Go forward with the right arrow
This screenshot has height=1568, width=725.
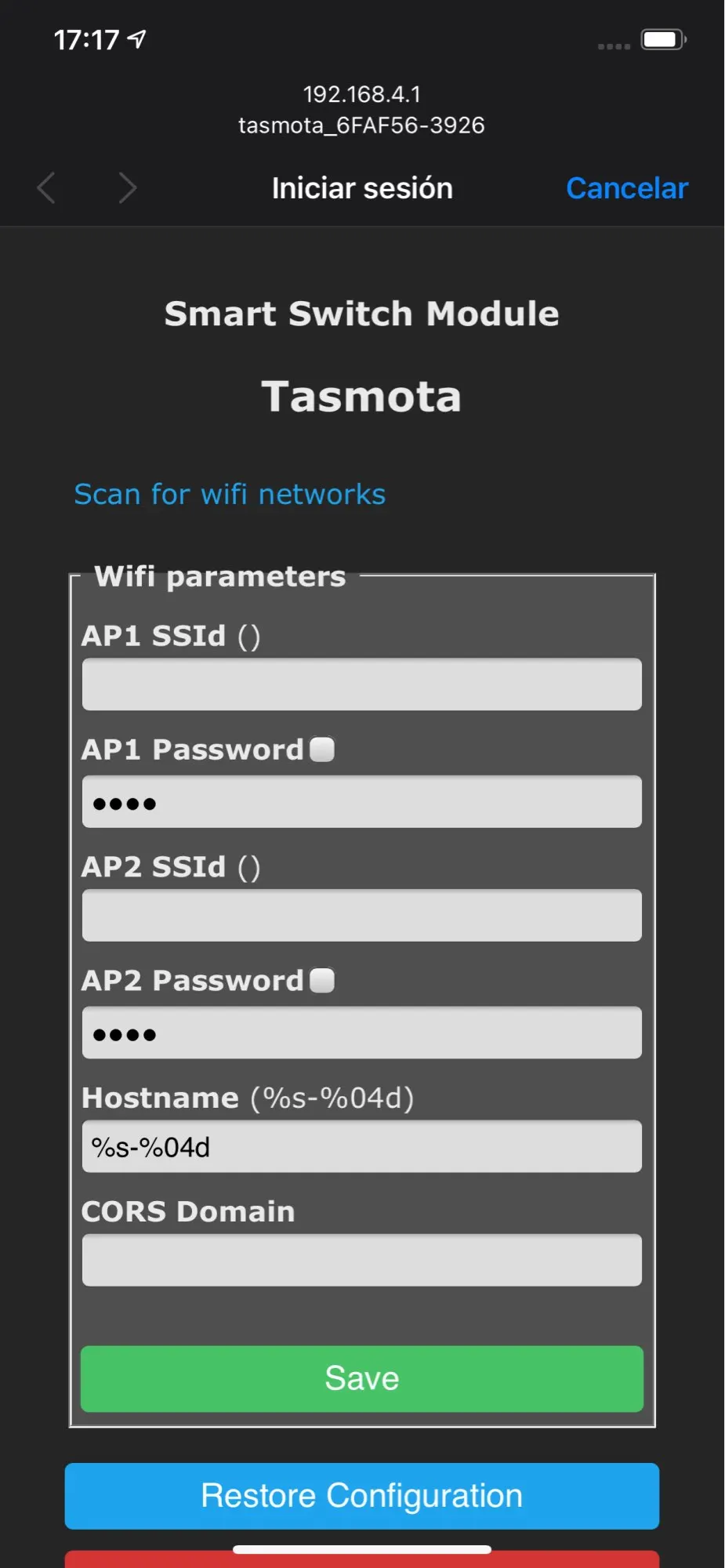click(128, 188)
